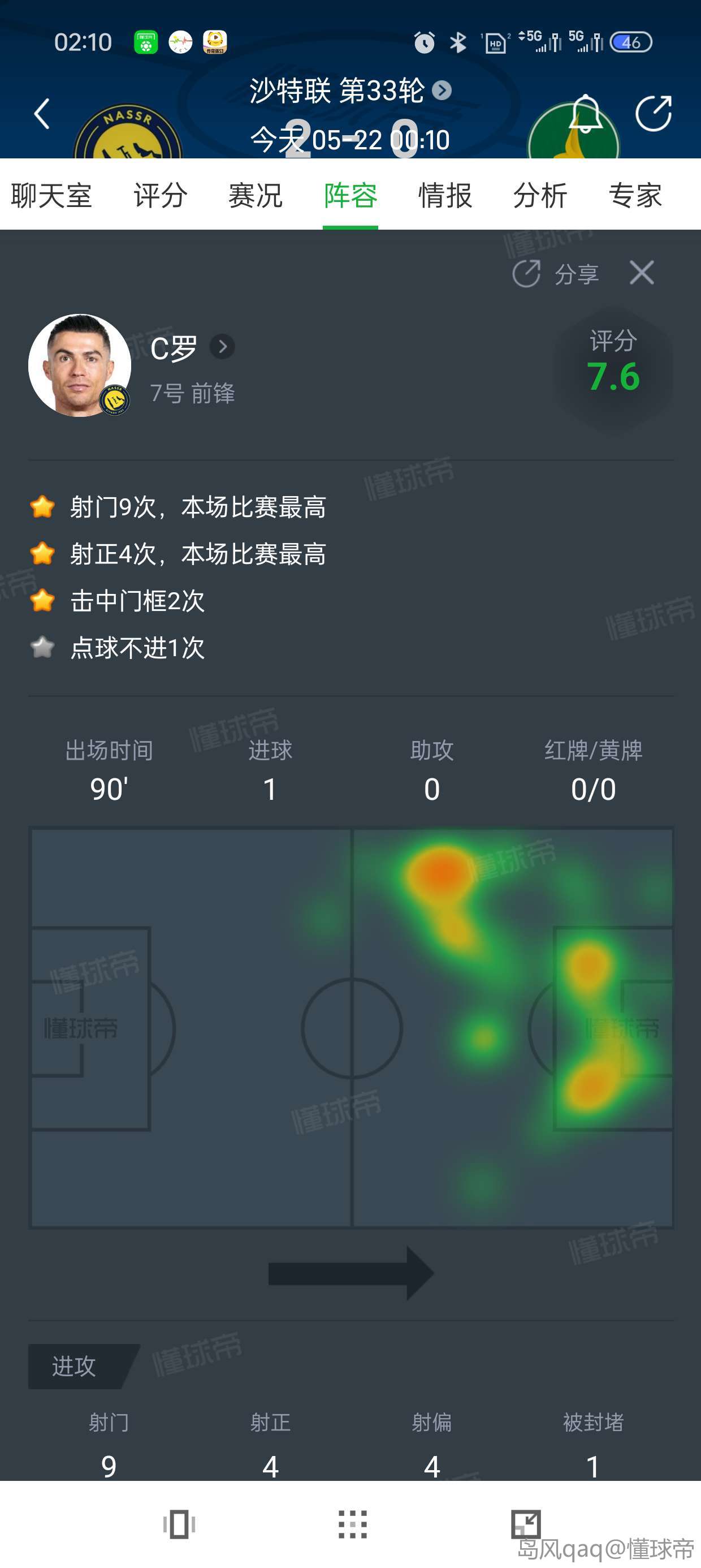701x1568 pixels.
Task: Open C罗's player profile via the chevron
Action: click(222, 347)
